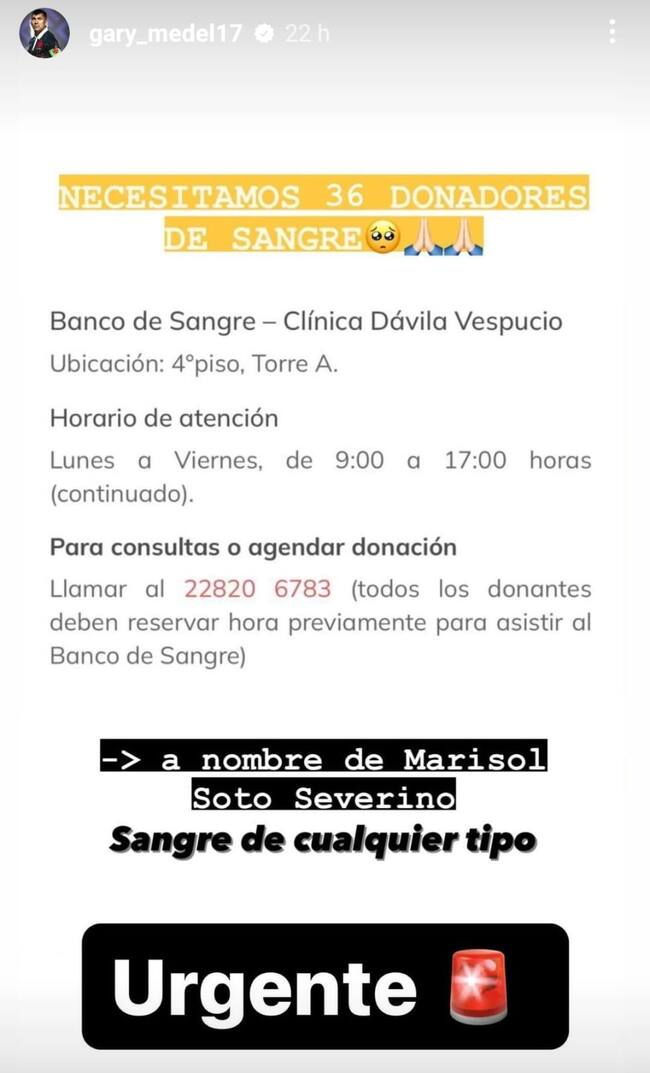Open gary_medel17's profile picture

pos(45,33)
